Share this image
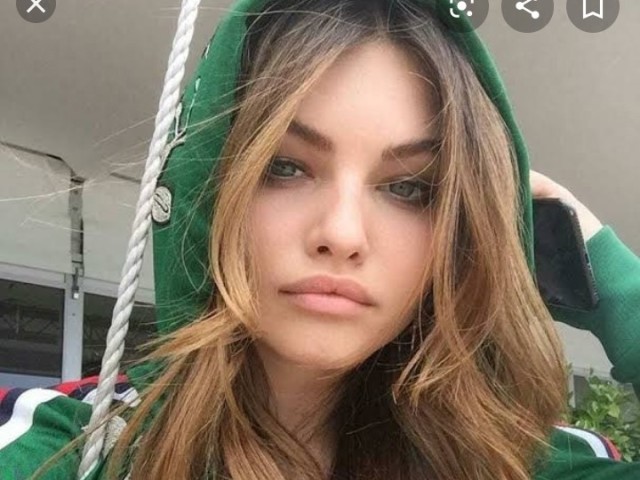This screenshot has height=480, width=640. 527,9
